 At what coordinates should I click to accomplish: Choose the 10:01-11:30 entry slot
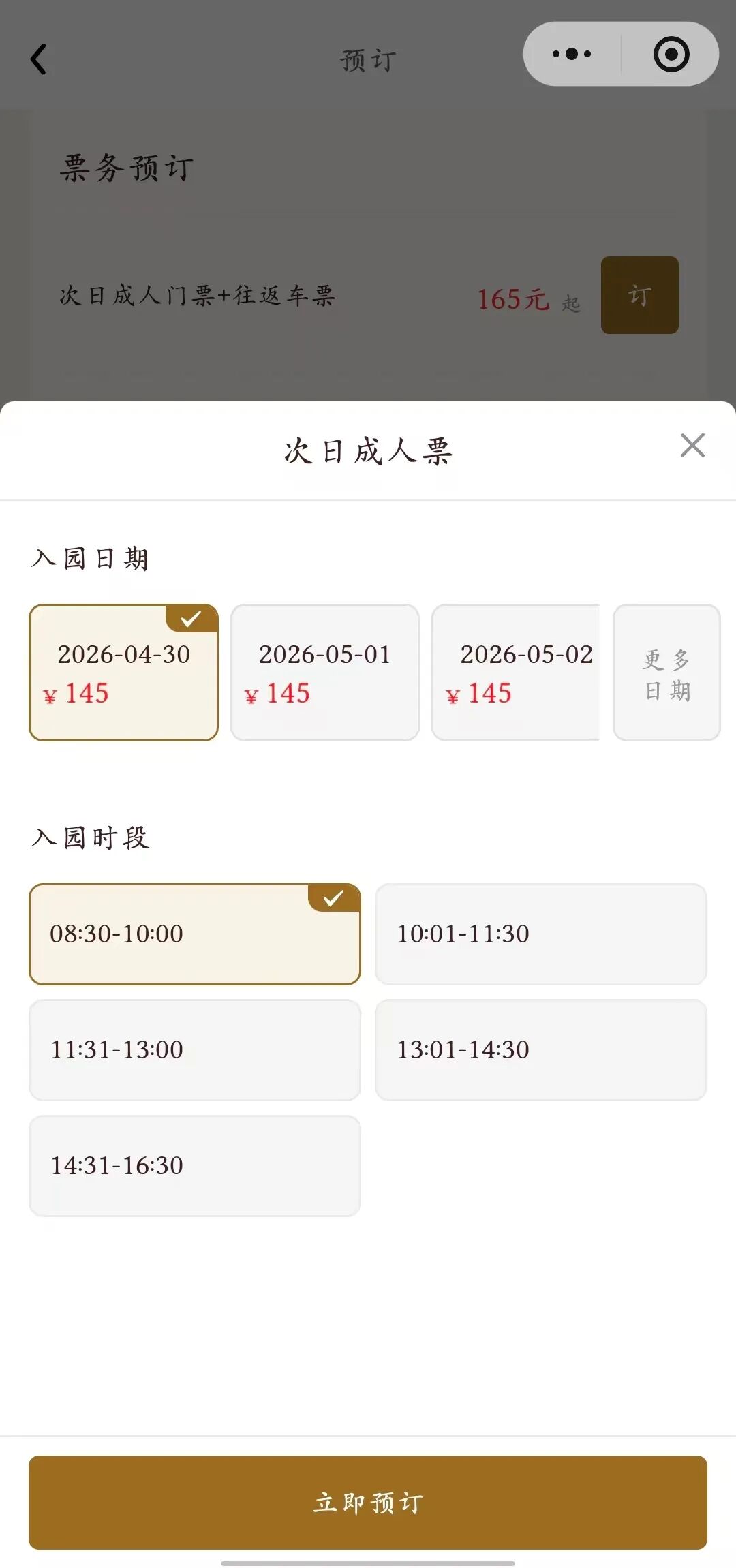540,934
